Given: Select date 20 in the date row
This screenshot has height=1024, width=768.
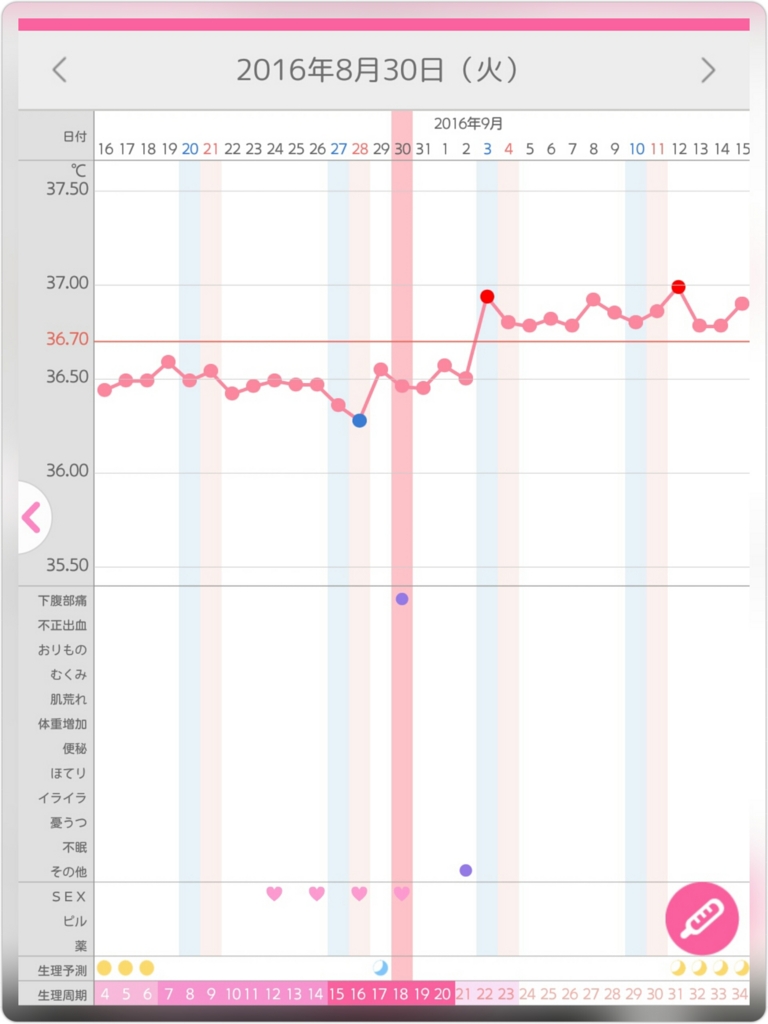Looking at the screenshot, I should [x=190, y=149].
